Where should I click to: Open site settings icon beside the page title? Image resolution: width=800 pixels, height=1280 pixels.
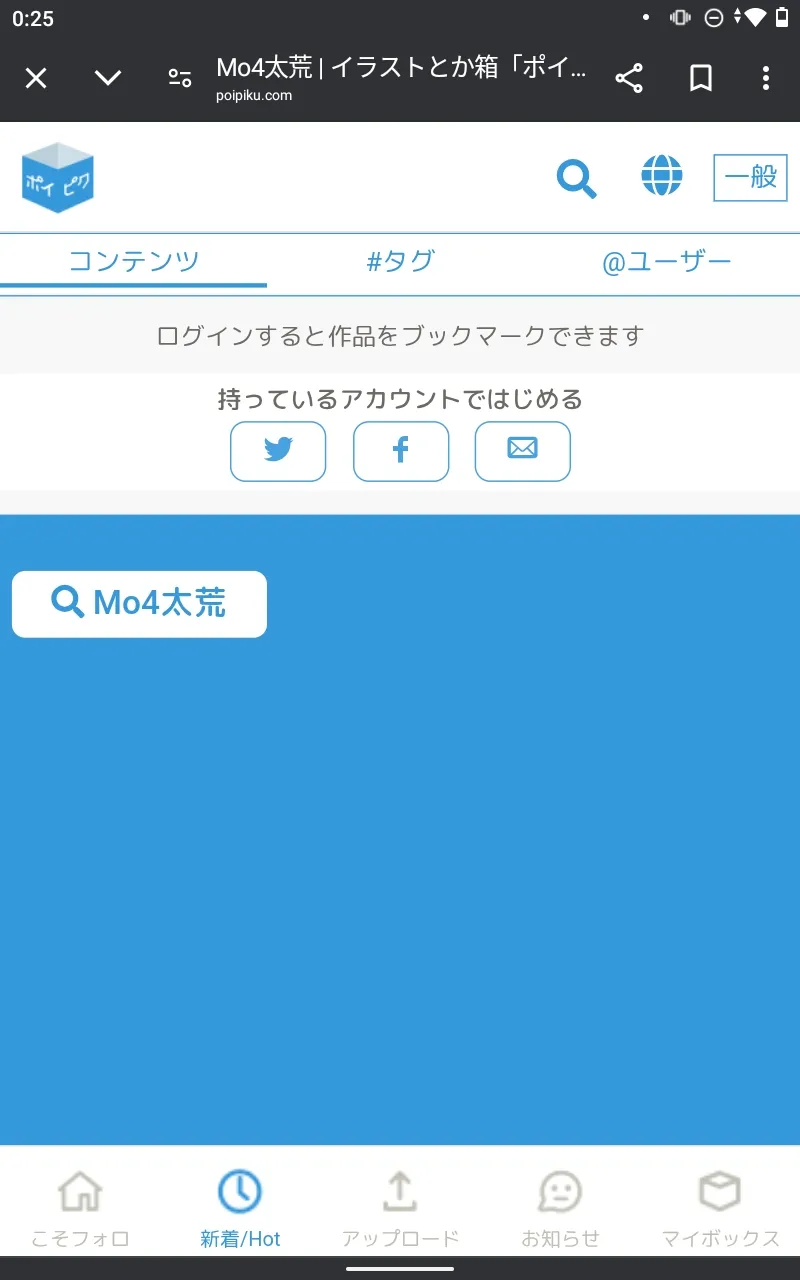pos(180,78)
